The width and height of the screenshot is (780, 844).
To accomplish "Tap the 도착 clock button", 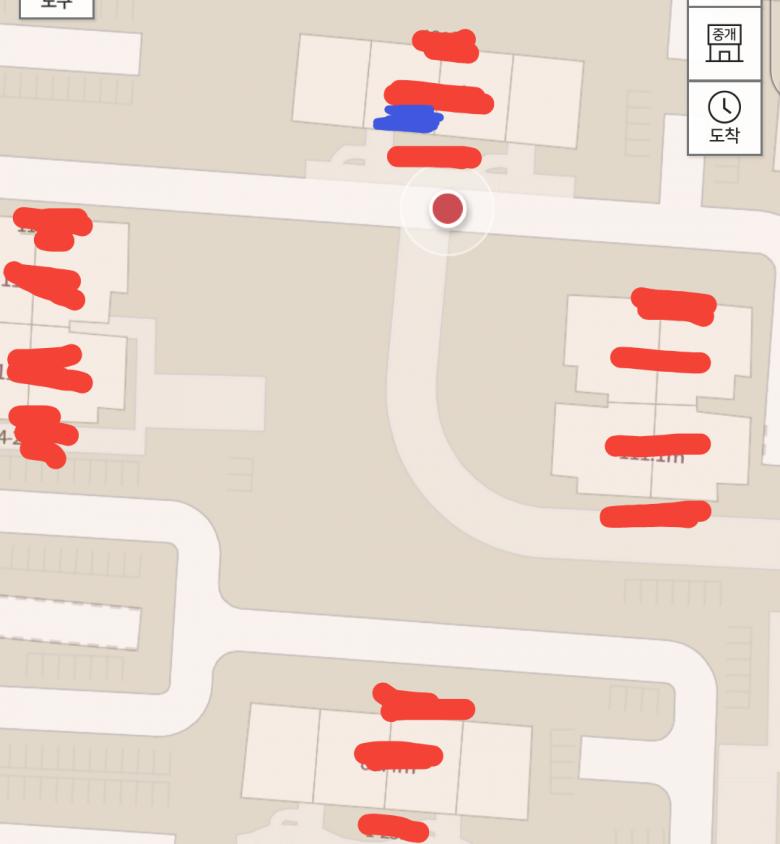I will pyautogui.click(x=724, y=117).
